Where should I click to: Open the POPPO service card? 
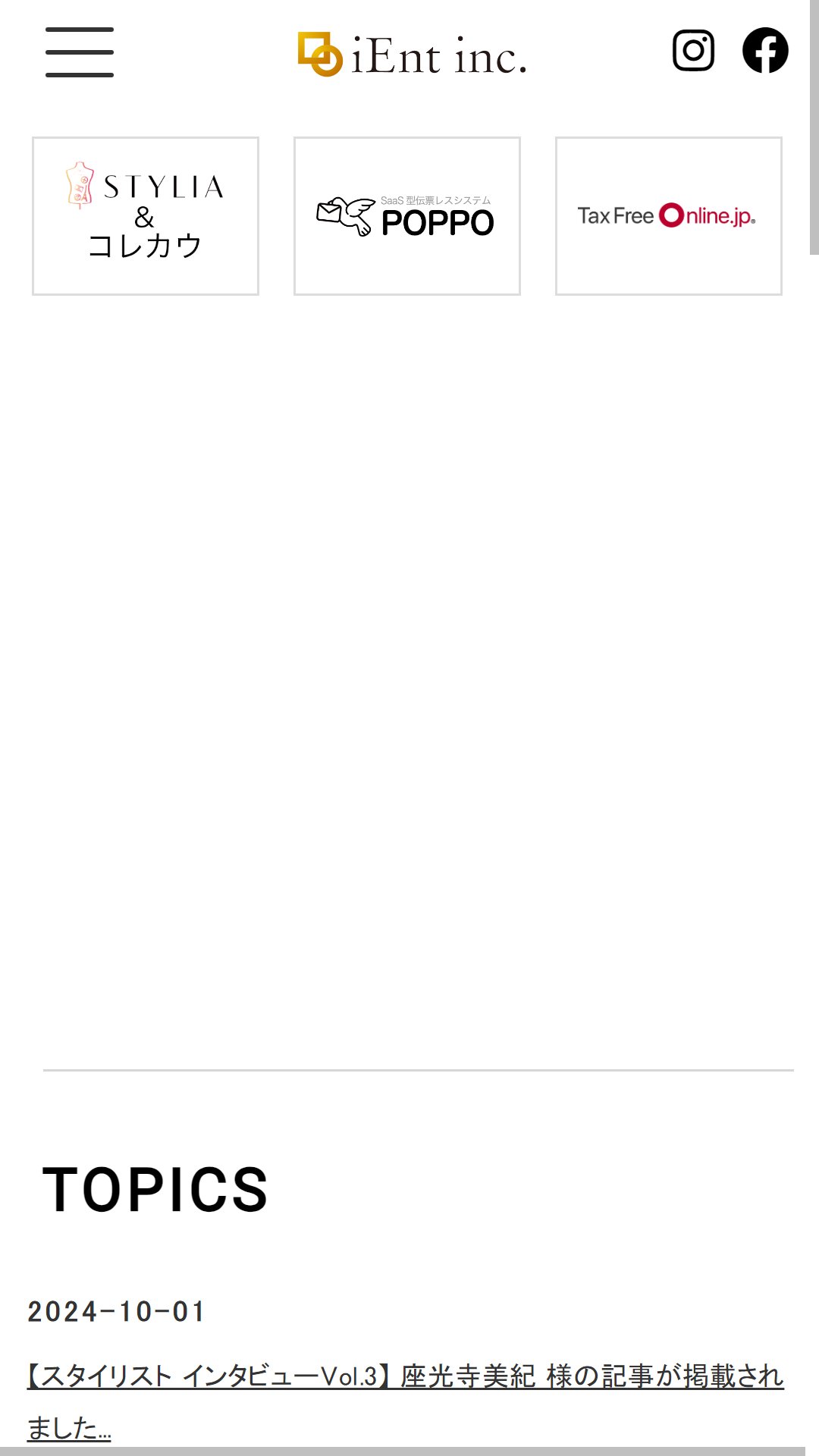click(x=407, y=216)
